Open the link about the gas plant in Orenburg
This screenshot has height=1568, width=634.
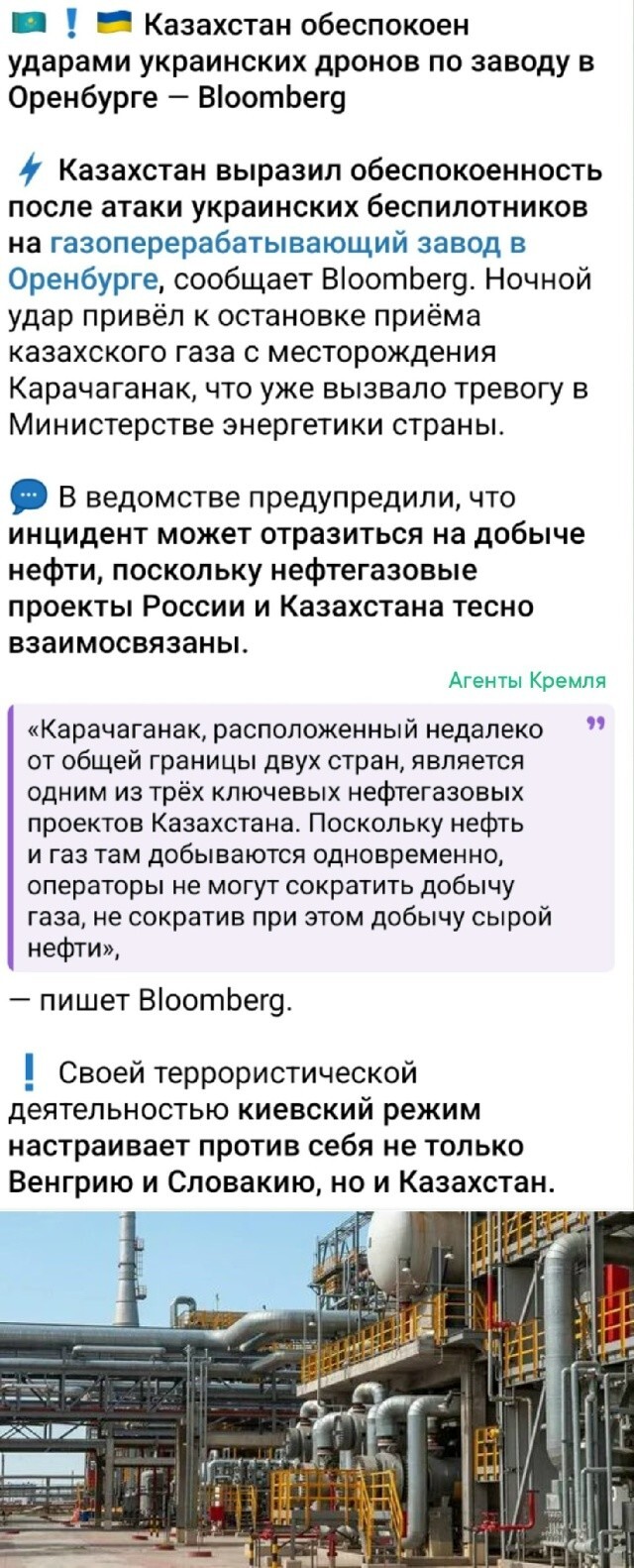pyautogui.click(x=287, y=244)
